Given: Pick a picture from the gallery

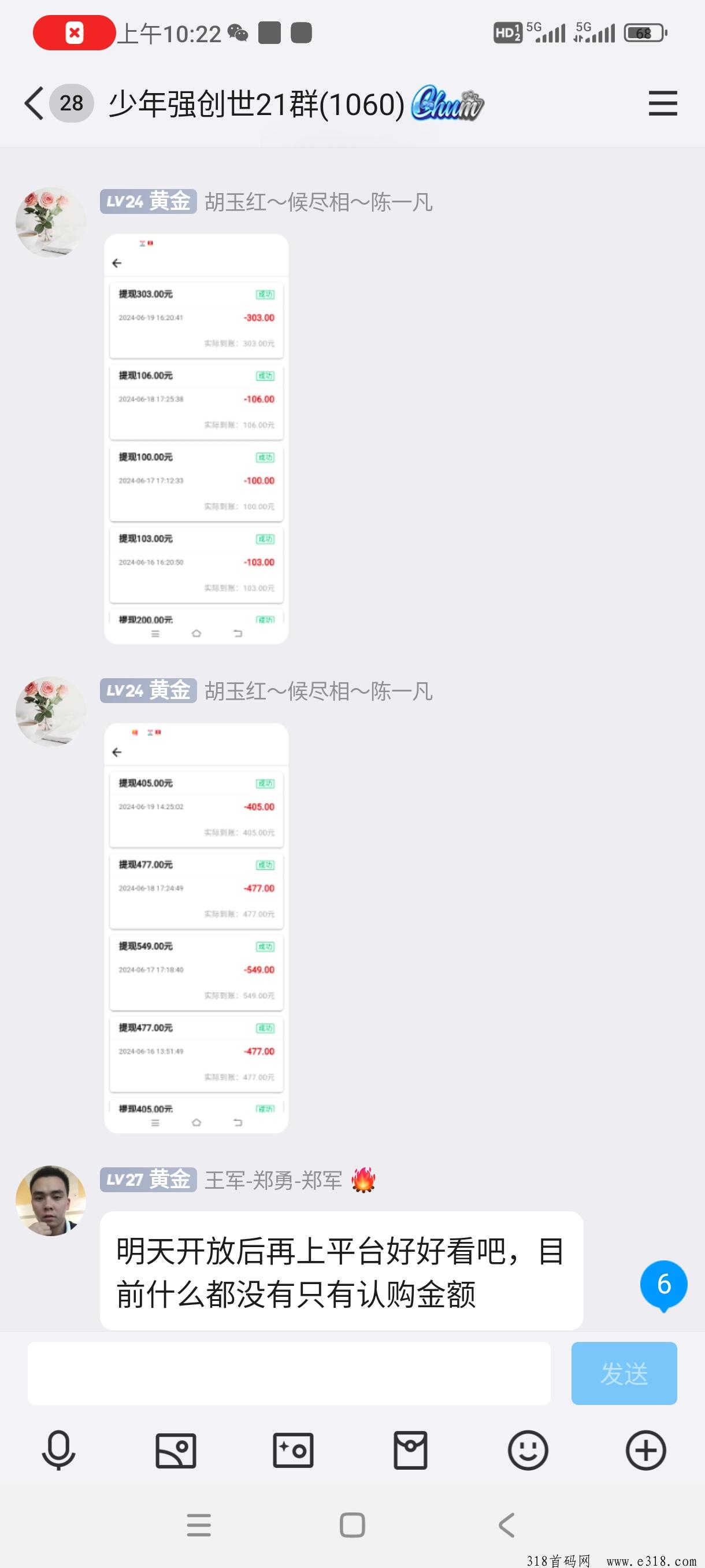Looking at the screenshot, I should (x=176, y=1451).
